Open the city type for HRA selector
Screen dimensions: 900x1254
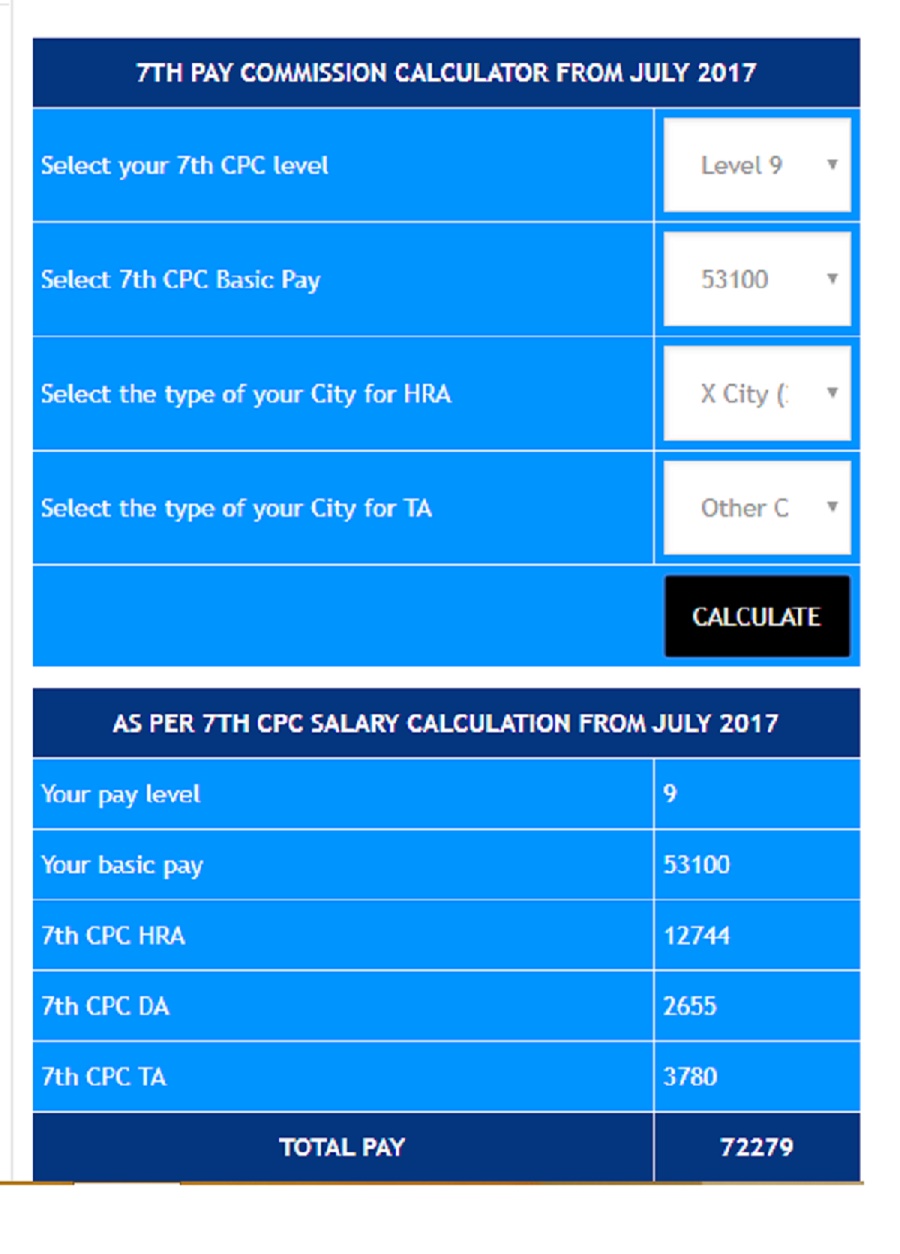point(755,393)
